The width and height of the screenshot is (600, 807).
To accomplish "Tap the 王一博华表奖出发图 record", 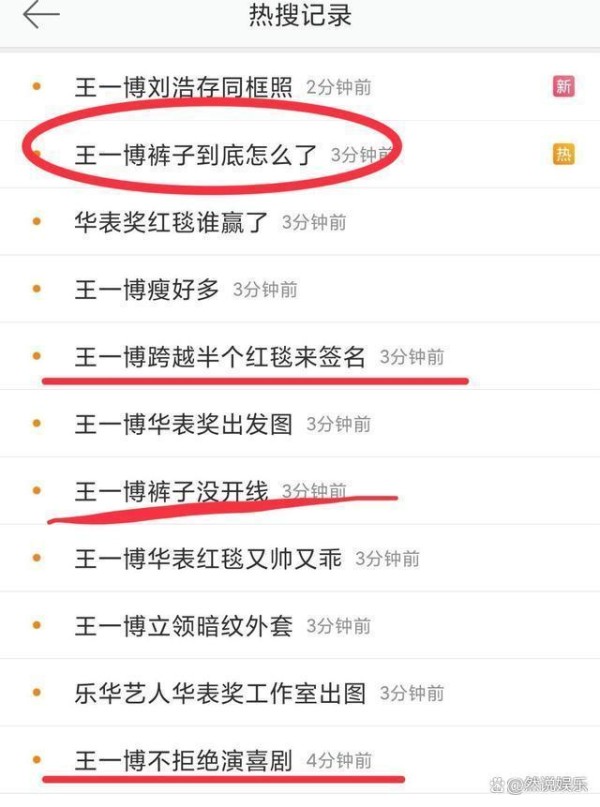I will (183, 424).
